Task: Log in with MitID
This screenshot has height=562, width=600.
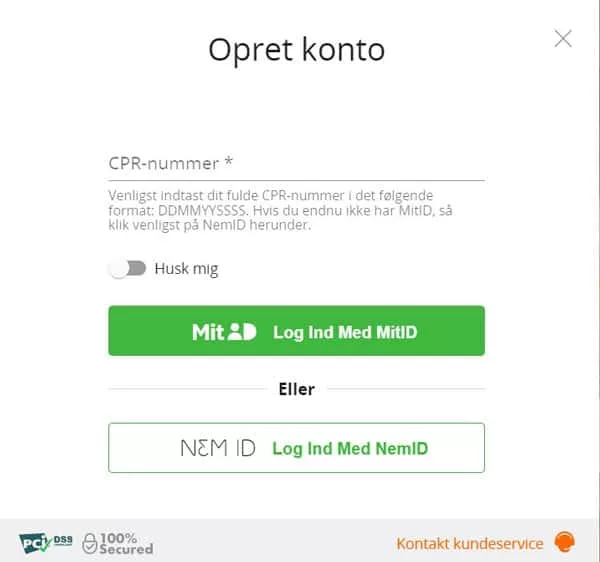Action: (x=296, y=331)
